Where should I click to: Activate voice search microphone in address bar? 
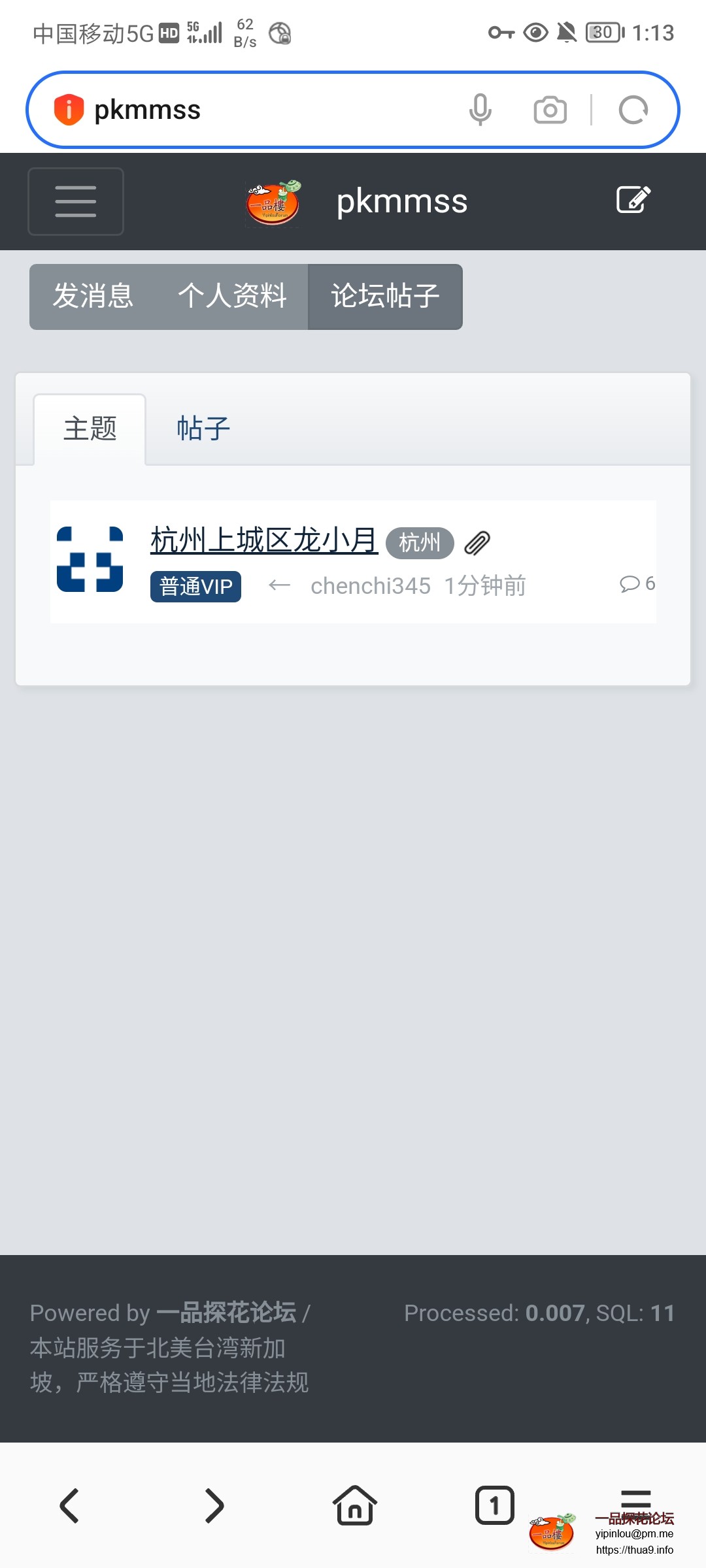[480, 109]
